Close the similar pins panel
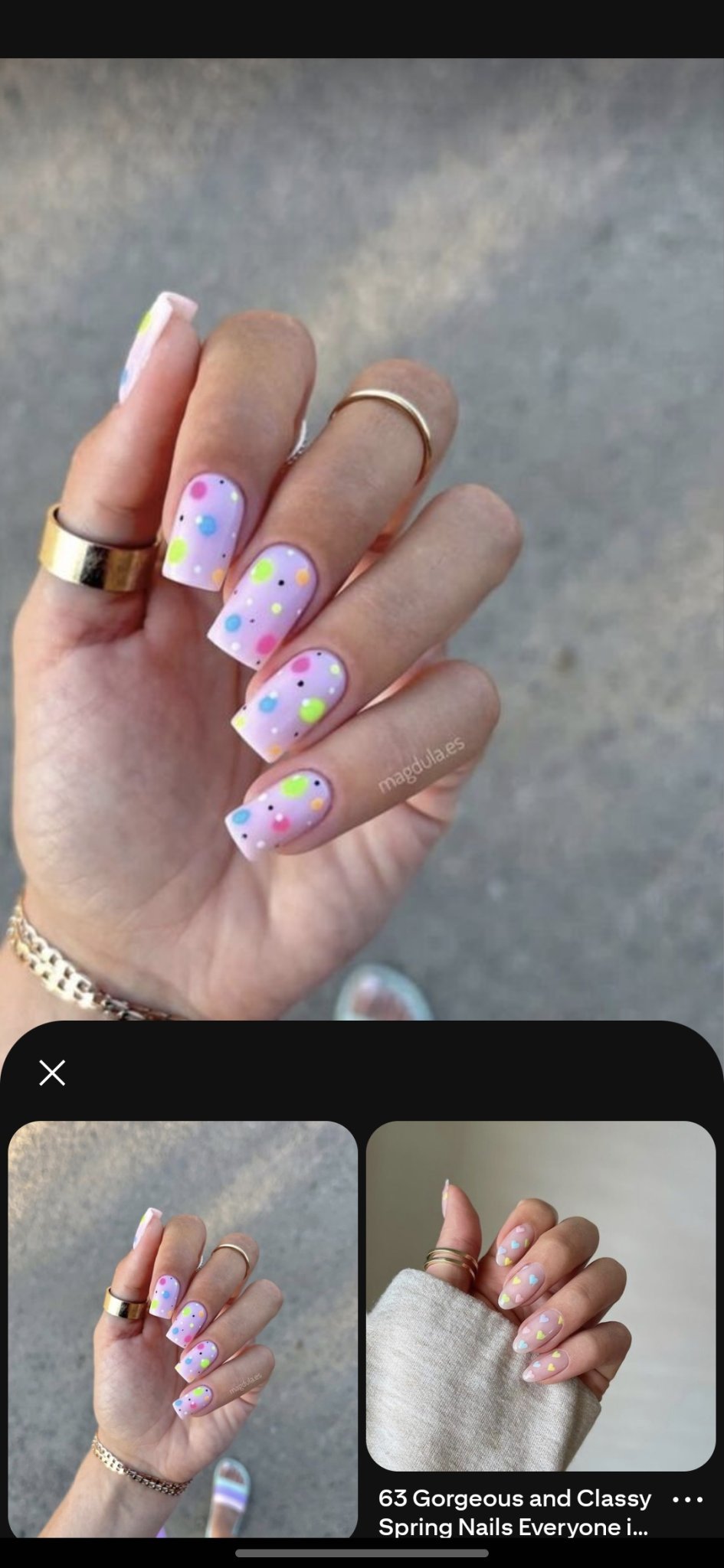 tap(52, 1073)
